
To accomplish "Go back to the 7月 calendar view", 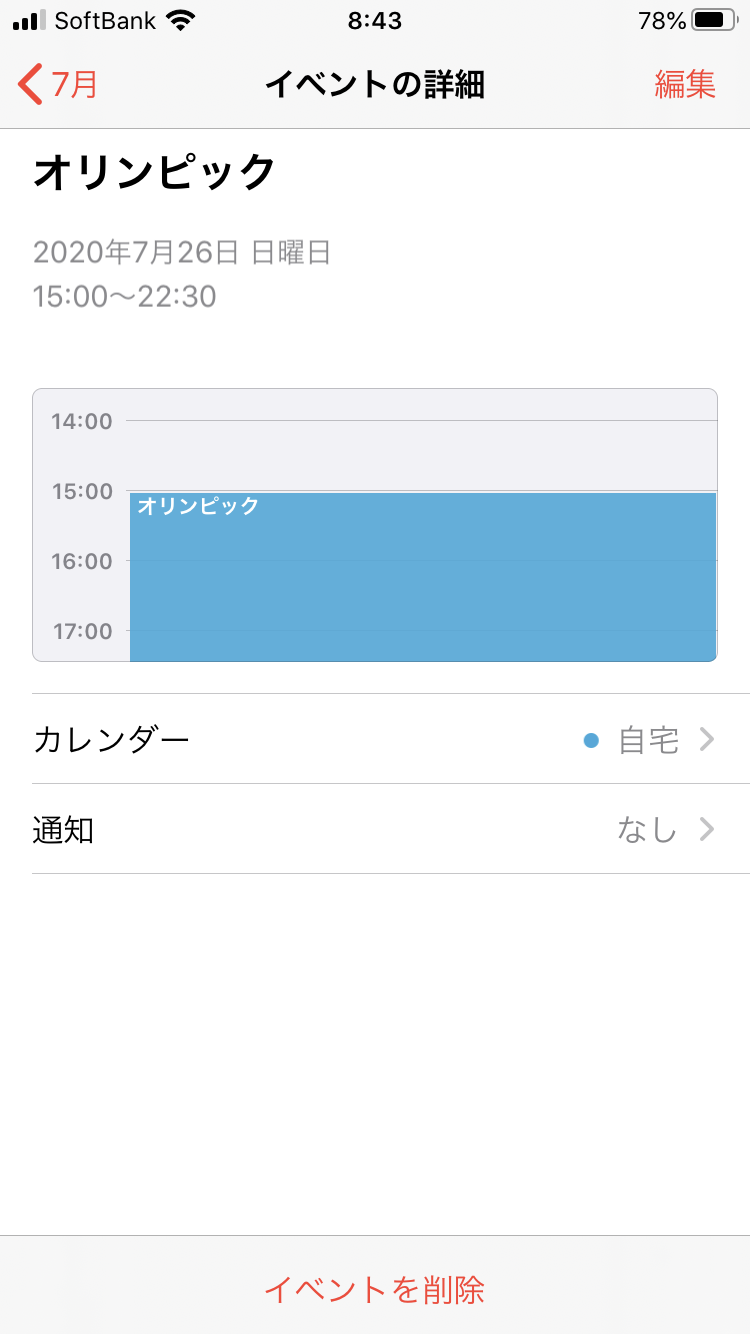I will pos(58,85).
